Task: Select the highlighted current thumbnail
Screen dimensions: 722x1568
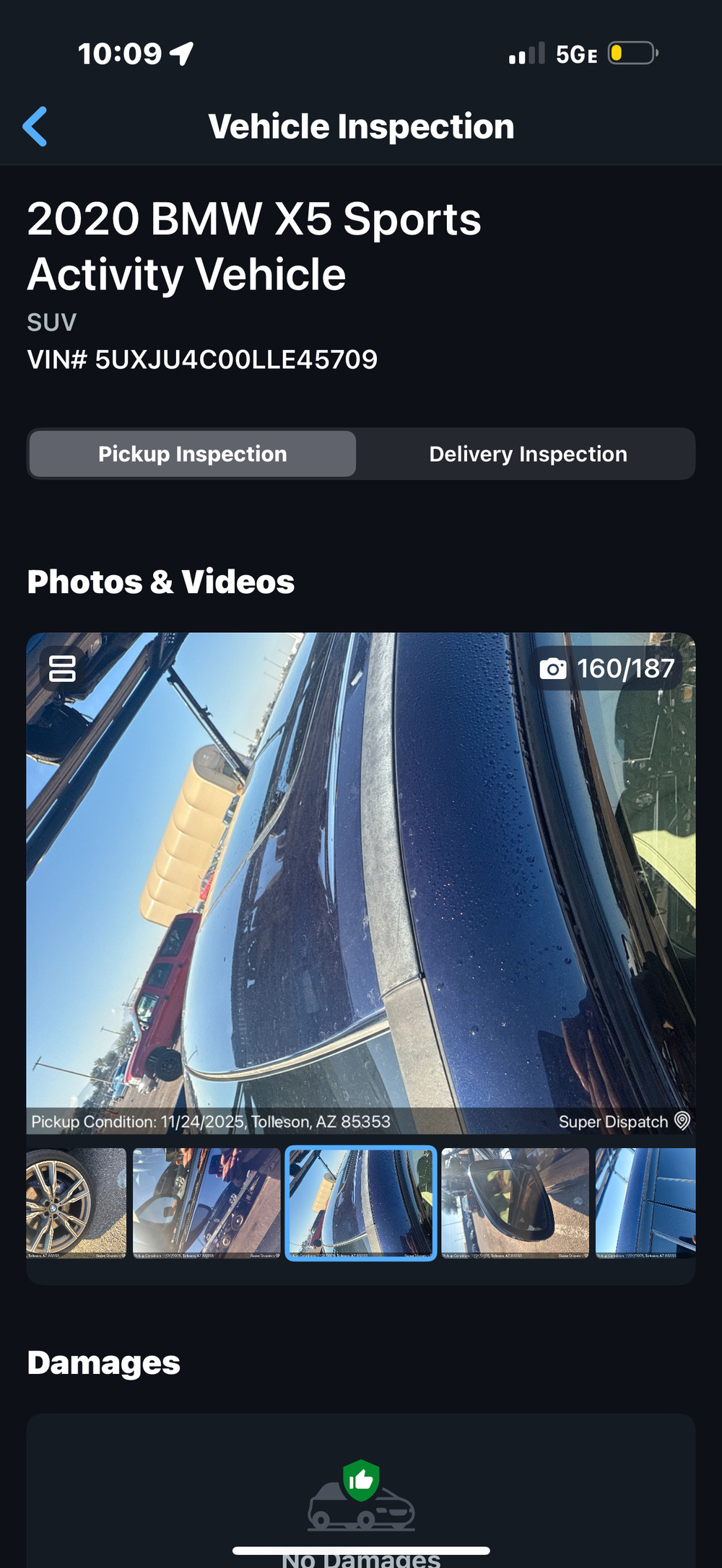Action: click(x=361, y=1203)
